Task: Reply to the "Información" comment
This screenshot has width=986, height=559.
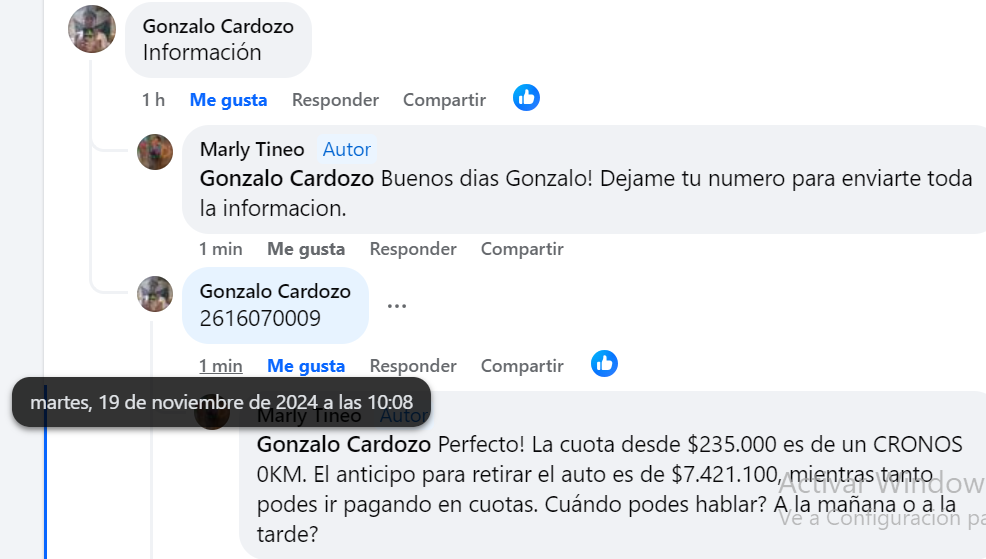Action: tap(335, 100)
